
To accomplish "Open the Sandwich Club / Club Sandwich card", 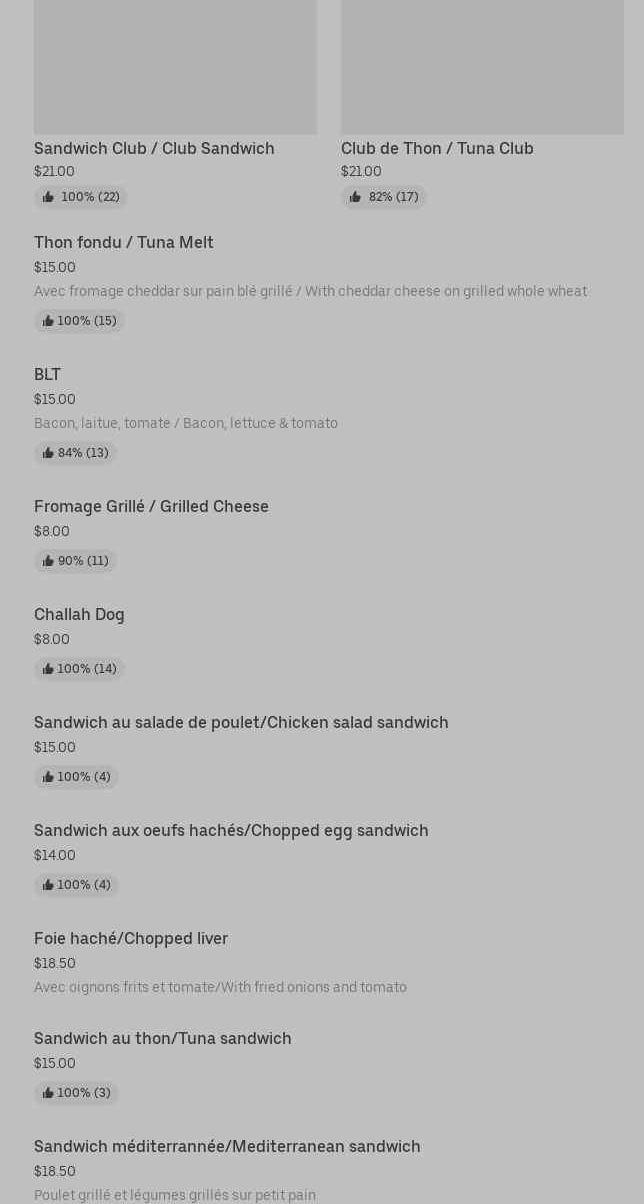I will coord(175,104).
